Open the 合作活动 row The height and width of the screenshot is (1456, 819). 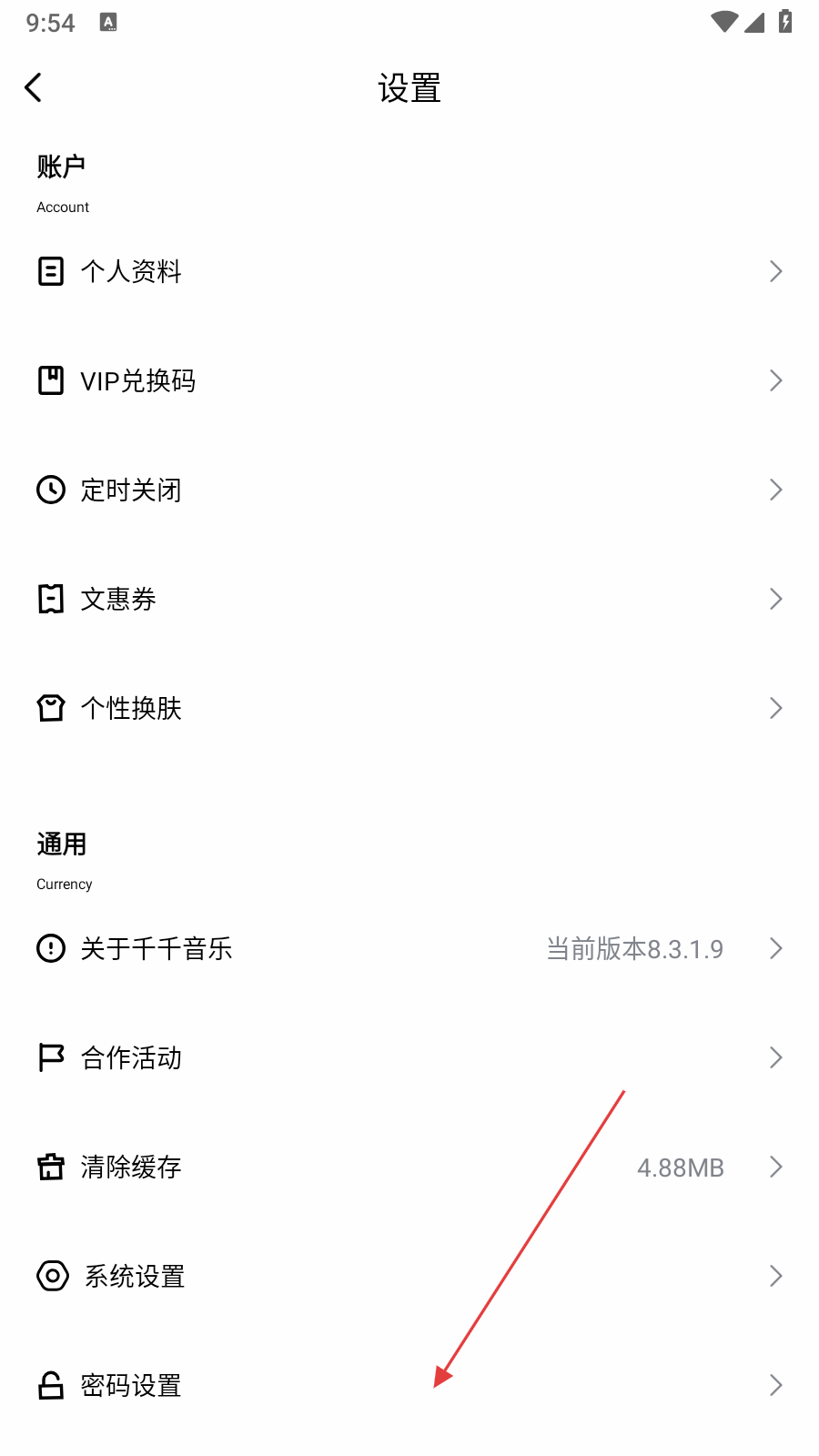point(132,1057)
